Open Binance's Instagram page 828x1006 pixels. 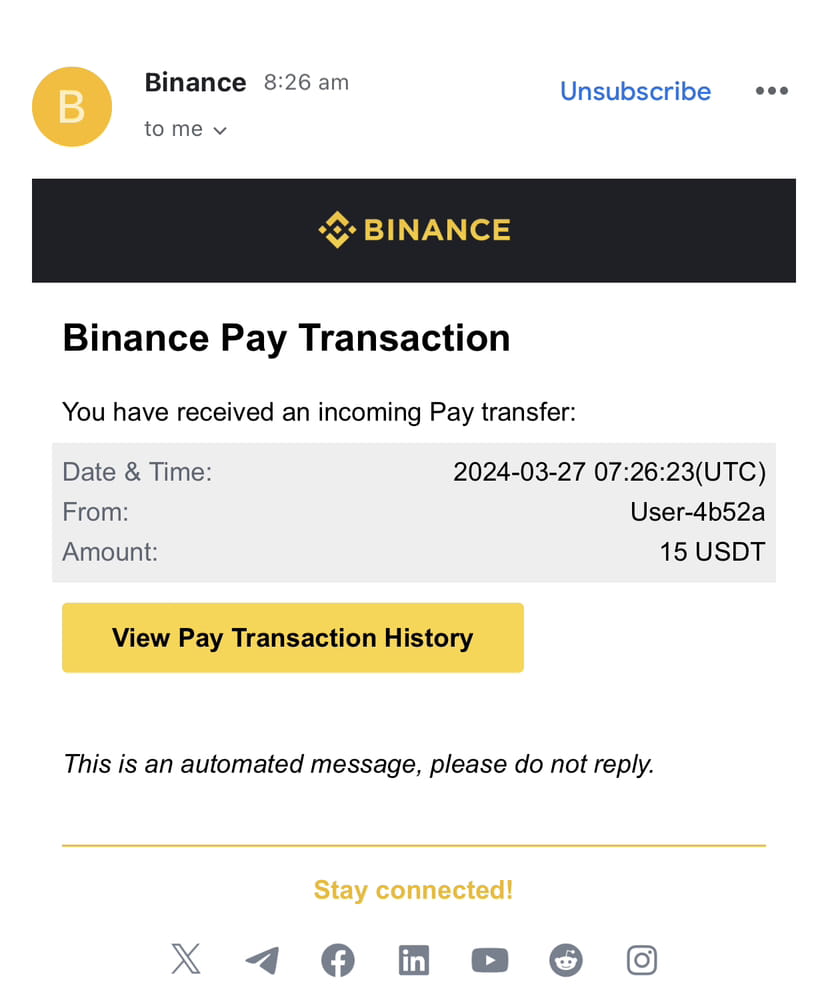point(641,959)
